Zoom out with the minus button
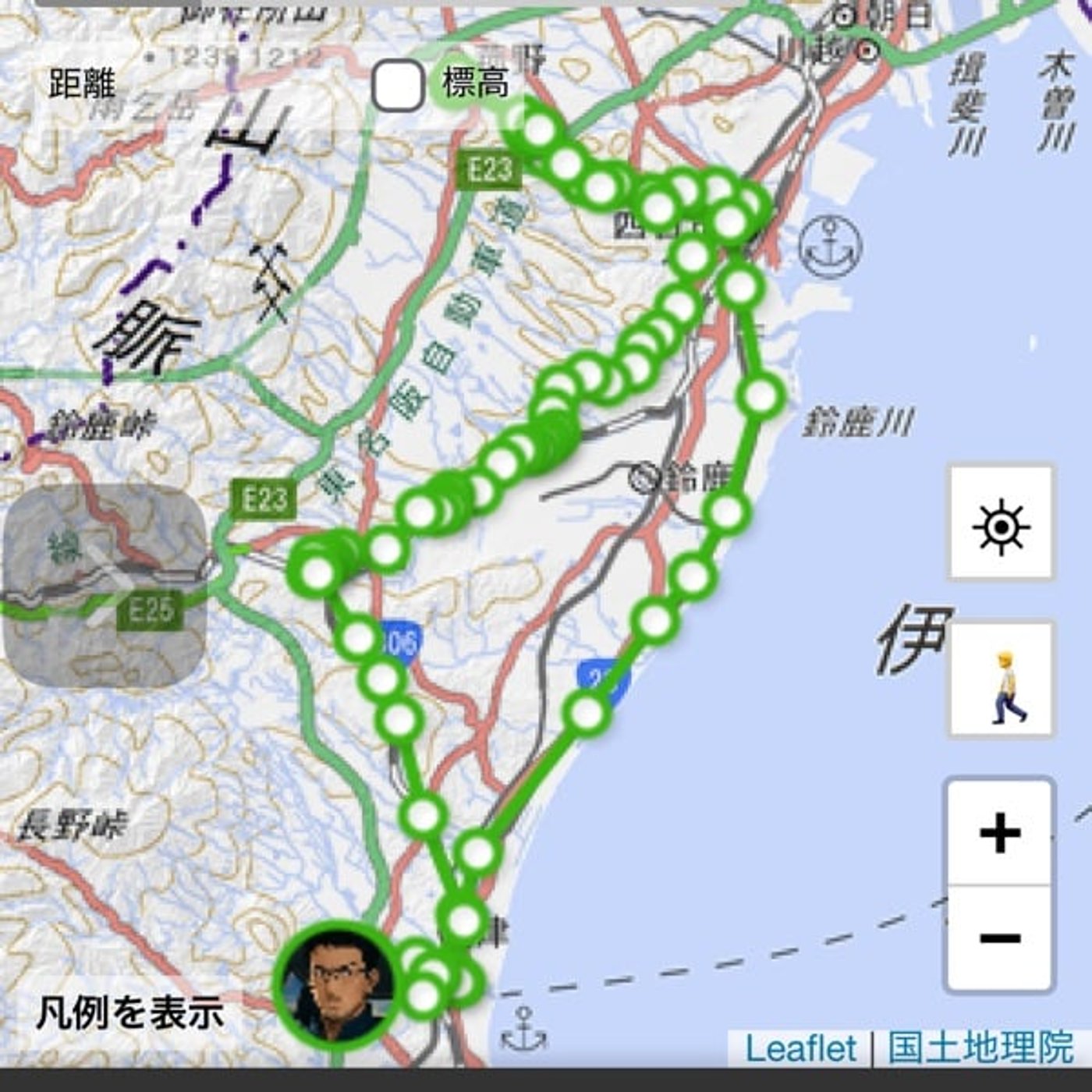The width and height of the screenshot is (1092, 1092). [x=1000, y=938]
